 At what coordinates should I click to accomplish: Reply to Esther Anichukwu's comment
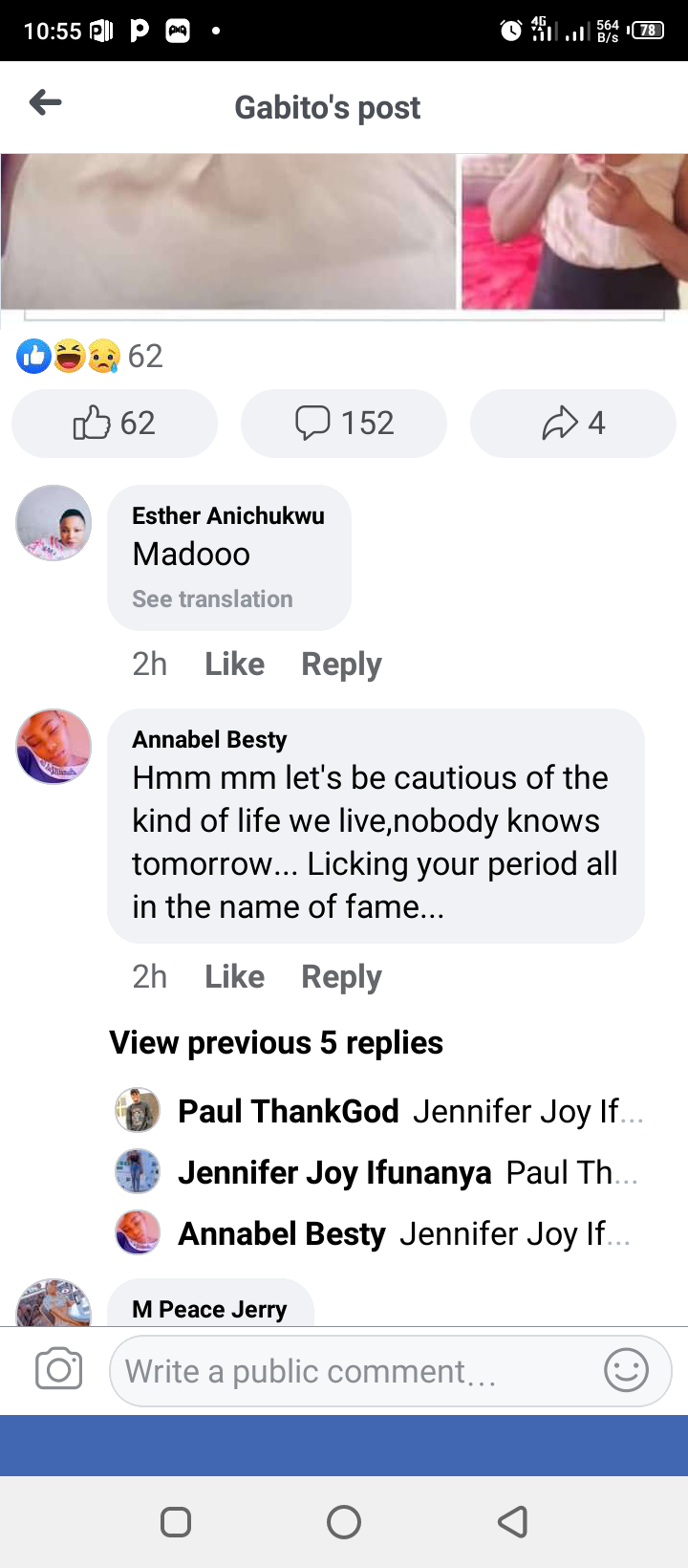coord(341,664)
